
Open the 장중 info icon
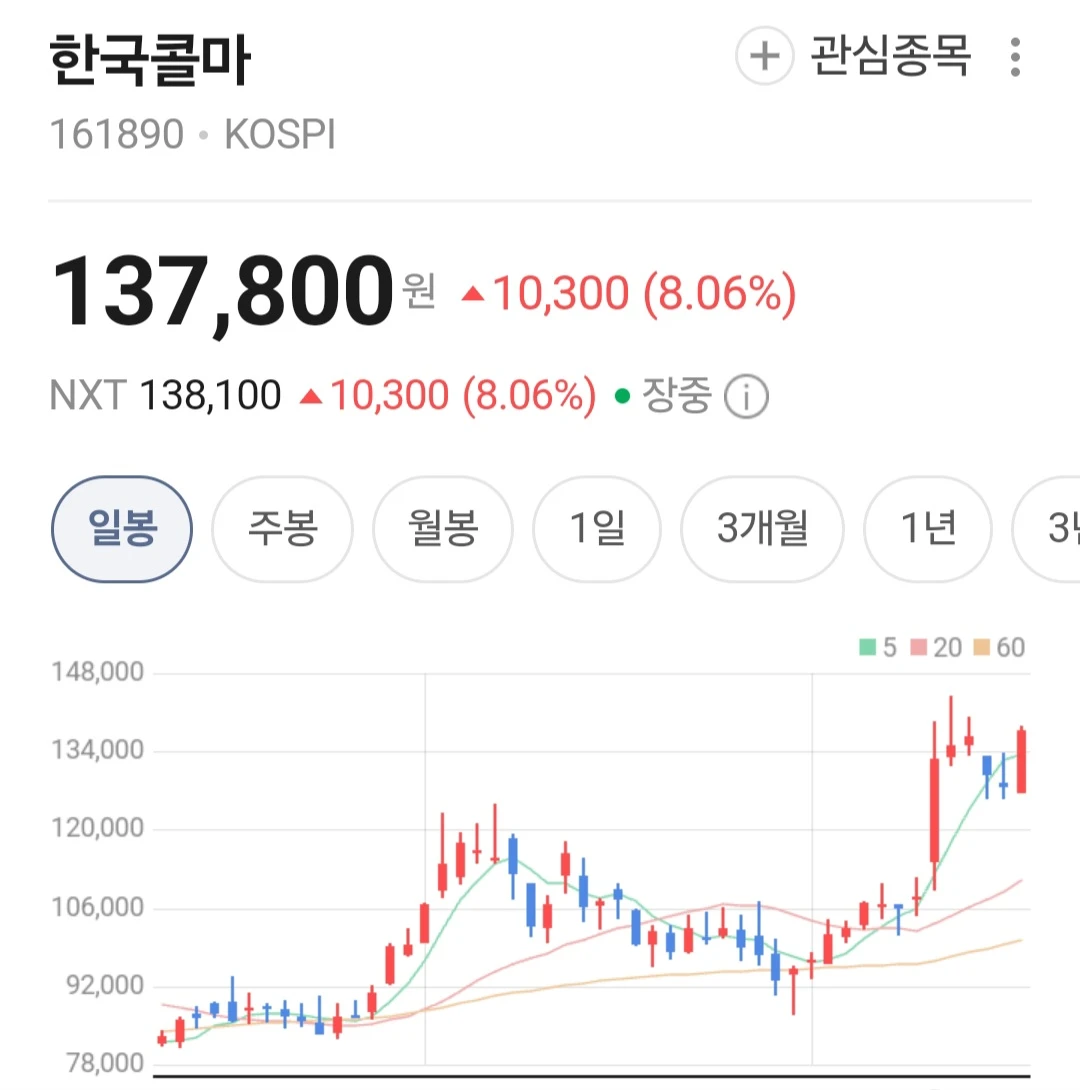tap(746, 396)
